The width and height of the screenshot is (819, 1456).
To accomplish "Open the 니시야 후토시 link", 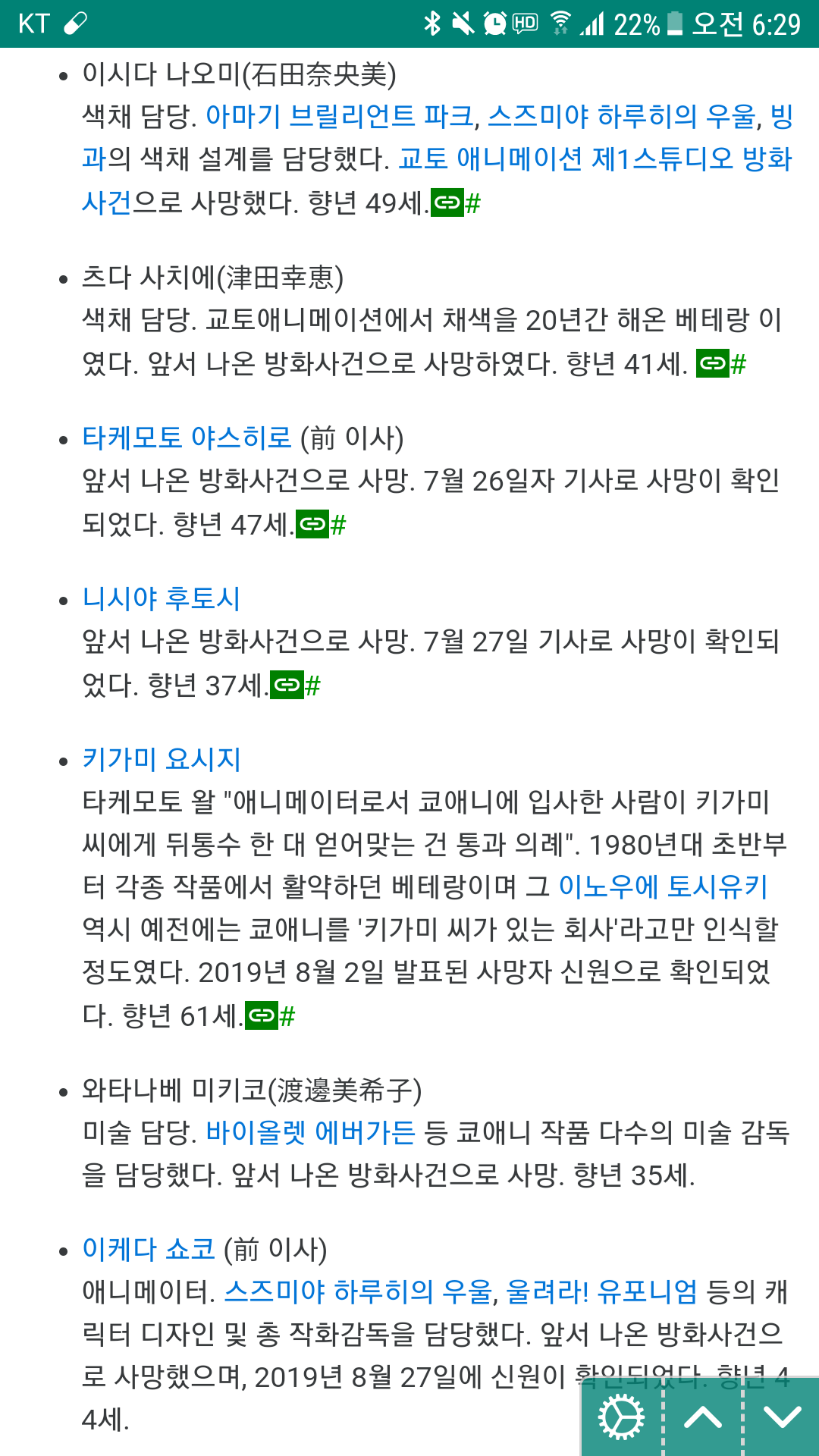I will pyautogui.click(x=161, y=598).
